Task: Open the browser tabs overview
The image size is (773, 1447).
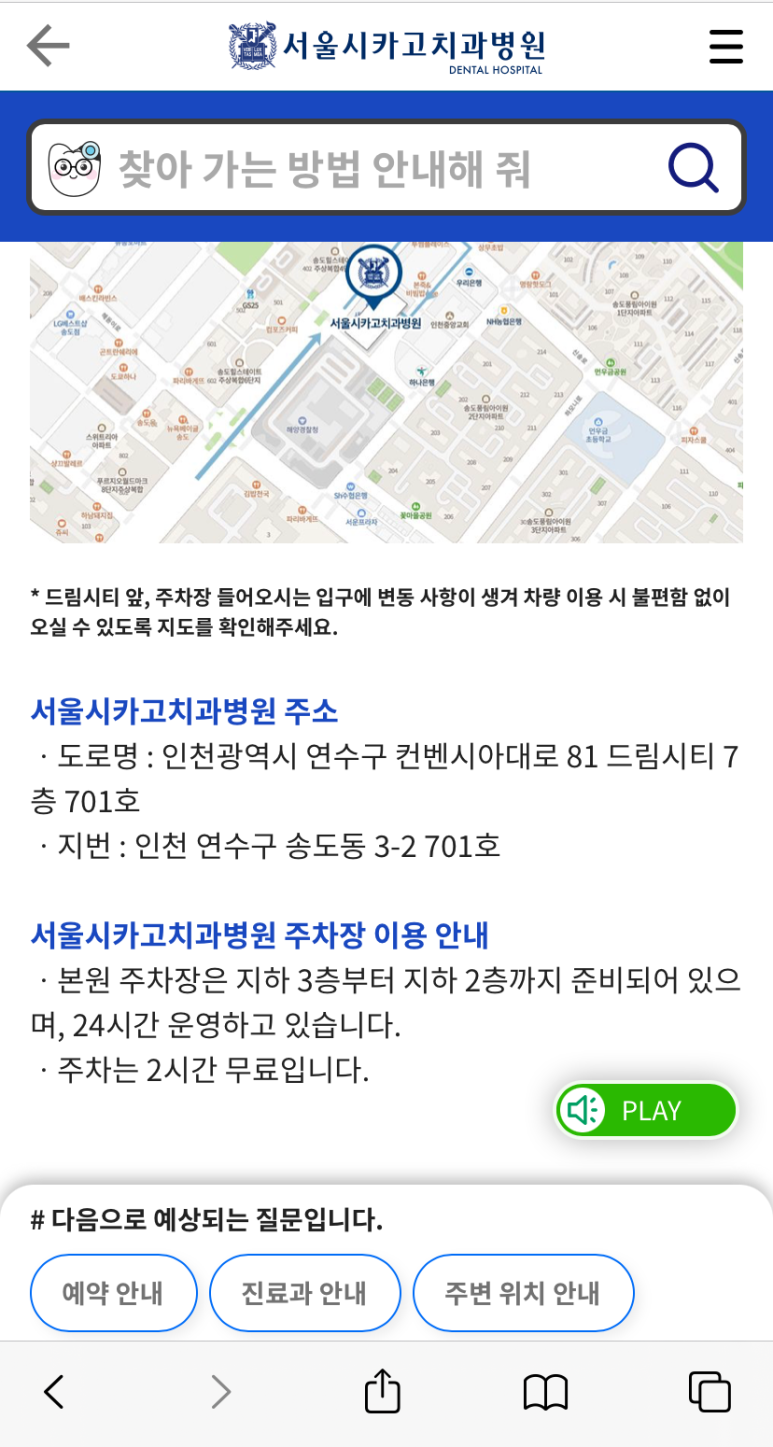Action: point(709,1392)
